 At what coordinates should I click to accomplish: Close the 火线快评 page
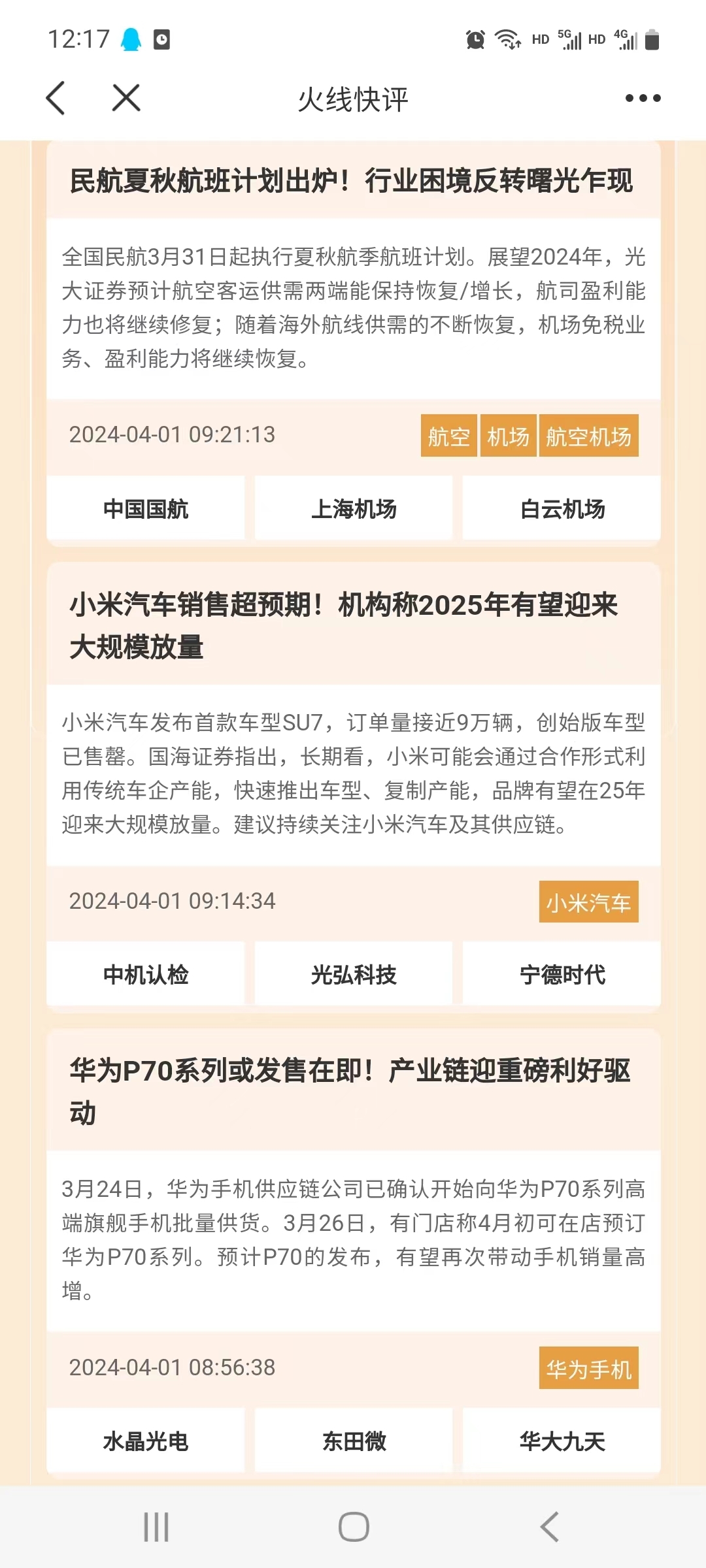[126, 99]
